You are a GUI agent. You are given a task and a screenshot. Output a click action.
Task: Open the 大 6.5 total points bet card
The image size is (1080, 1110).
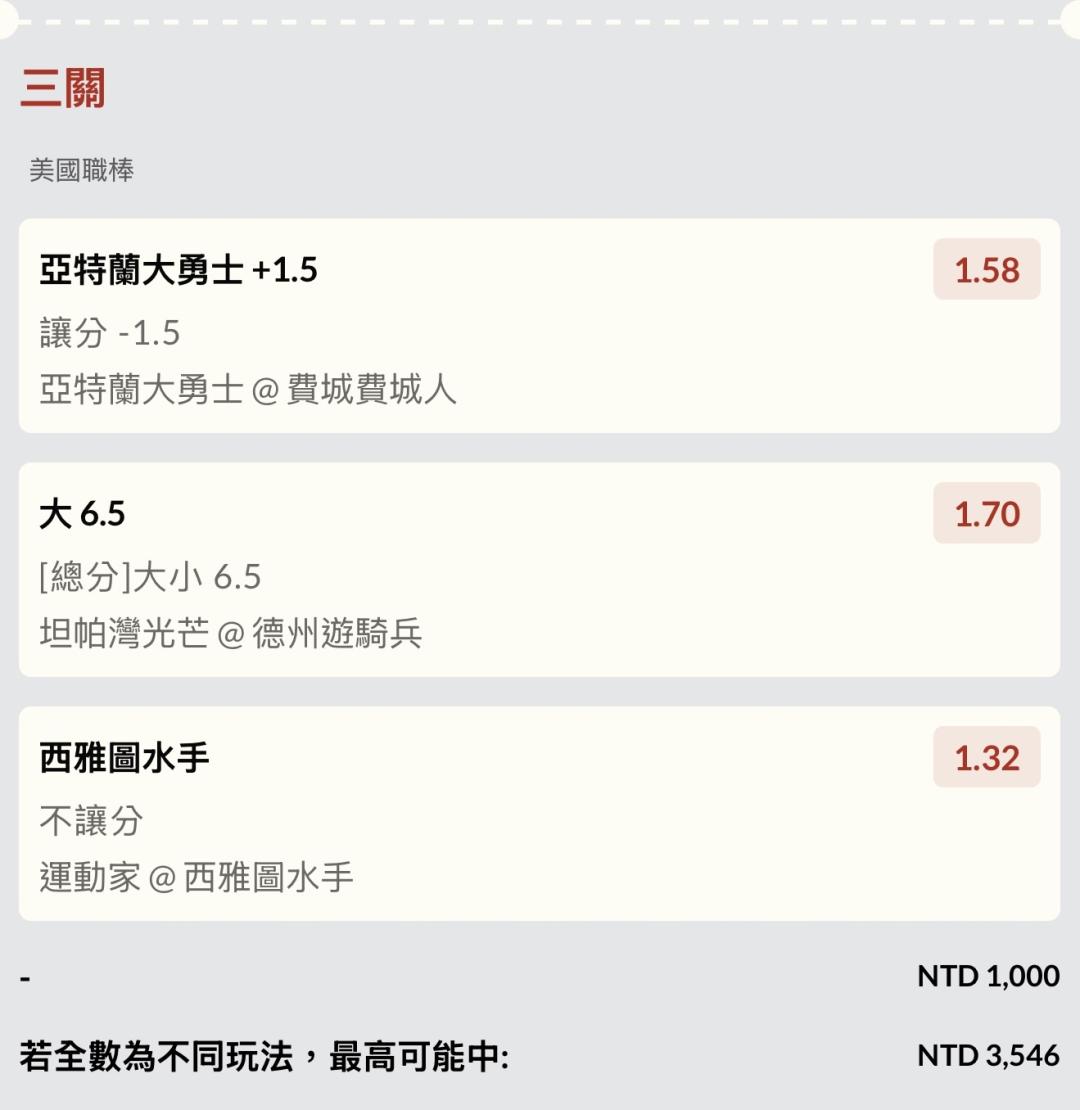pos(539,570)
